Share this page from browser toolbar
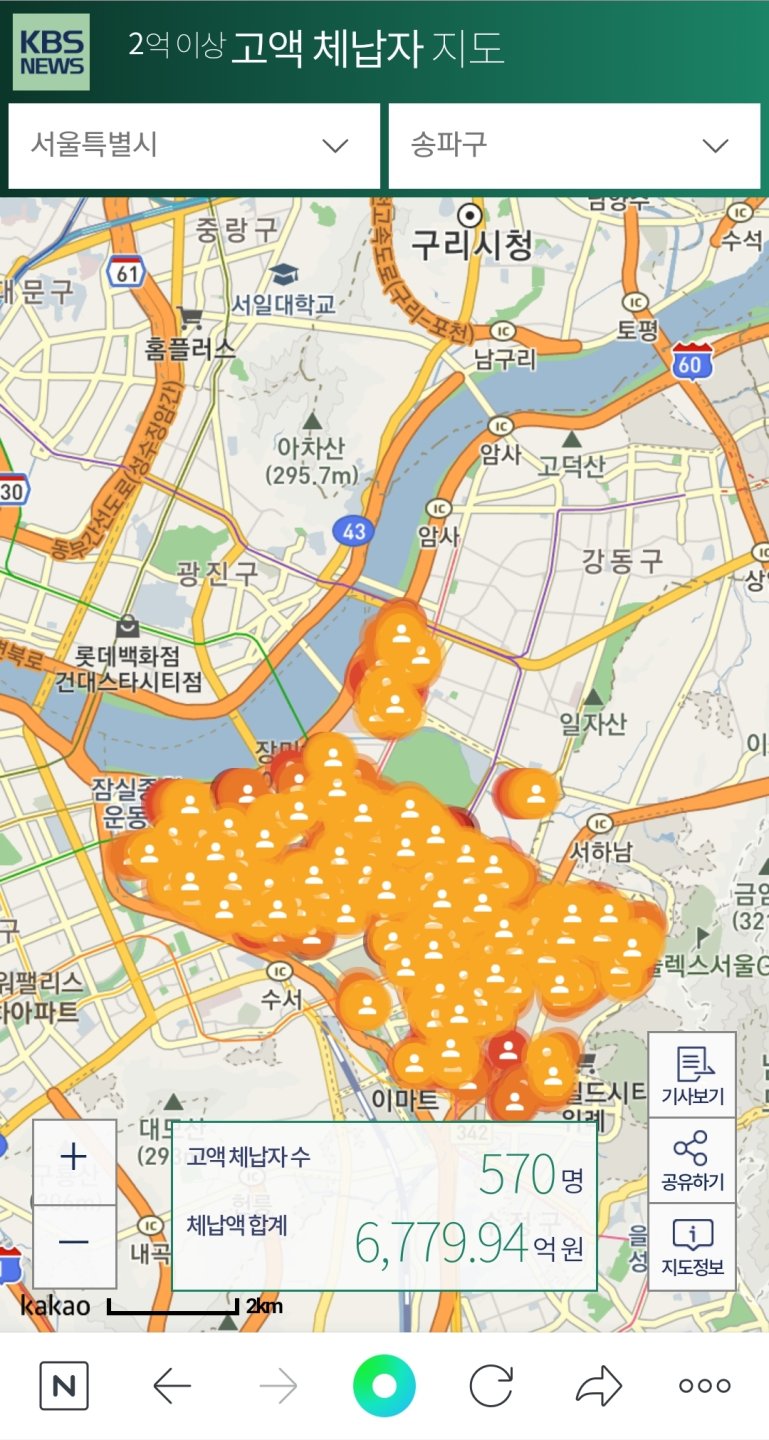Image resolution: width=769 pixels, height=1440 pixels. 598,1386
